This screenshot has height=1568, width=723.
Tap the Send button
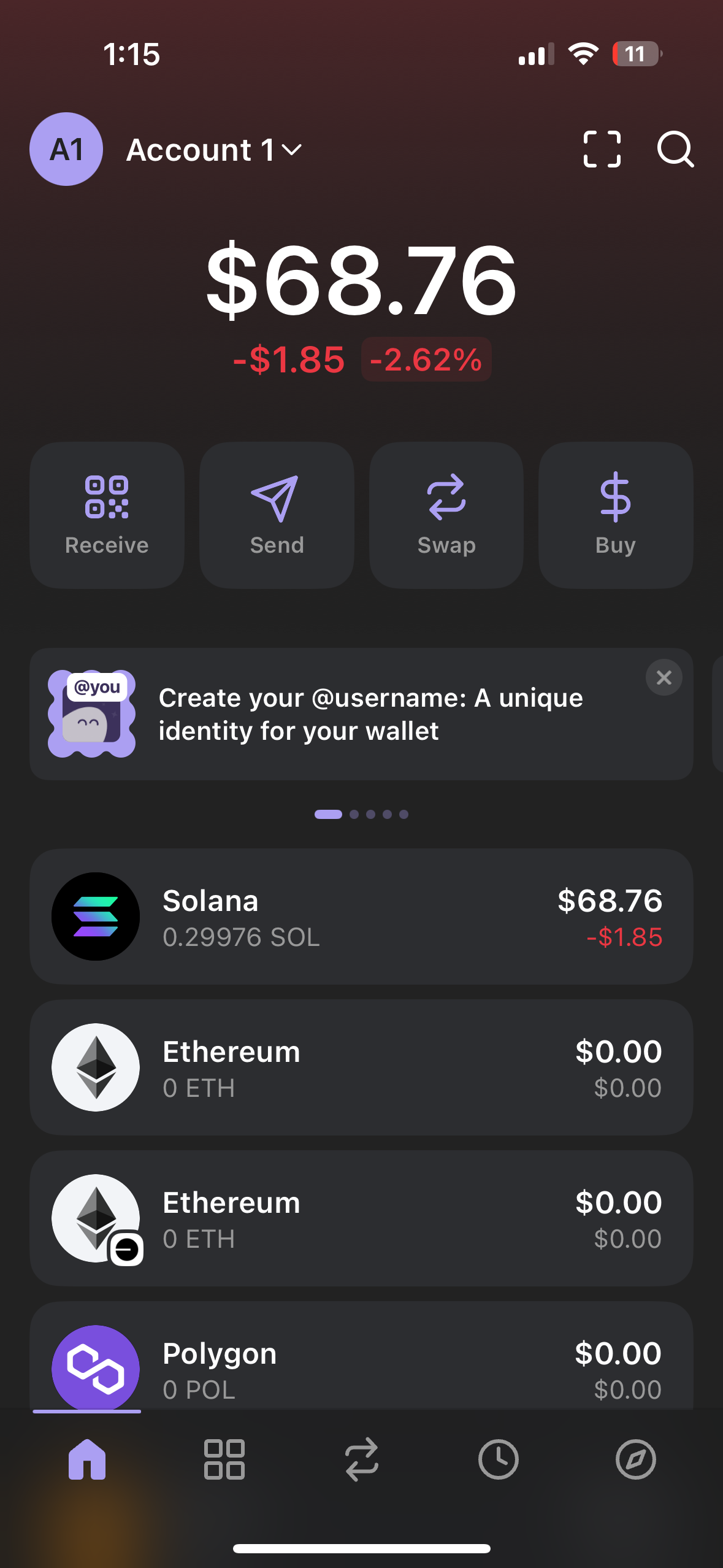[x=277, y=515]
